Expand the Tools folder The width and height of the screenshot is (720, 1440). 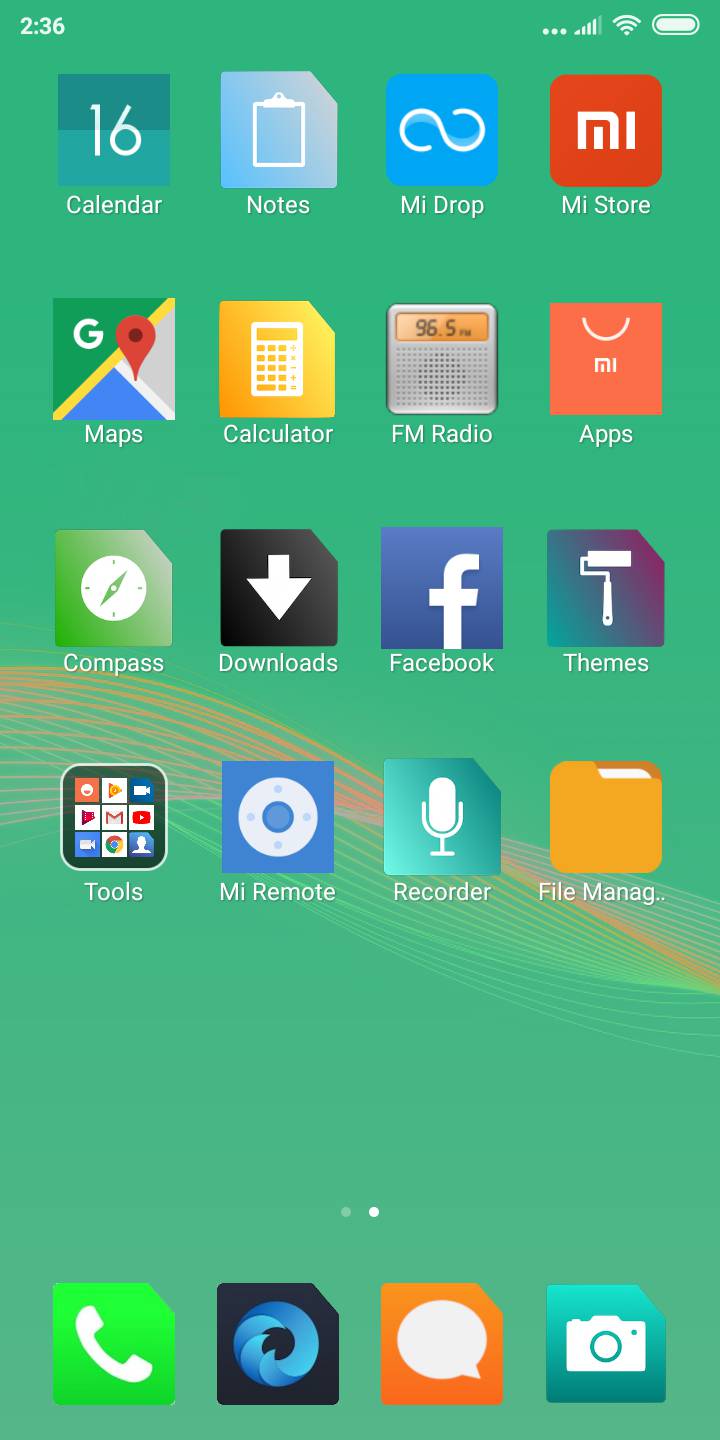pyautogui.click(x=114, y=816)
